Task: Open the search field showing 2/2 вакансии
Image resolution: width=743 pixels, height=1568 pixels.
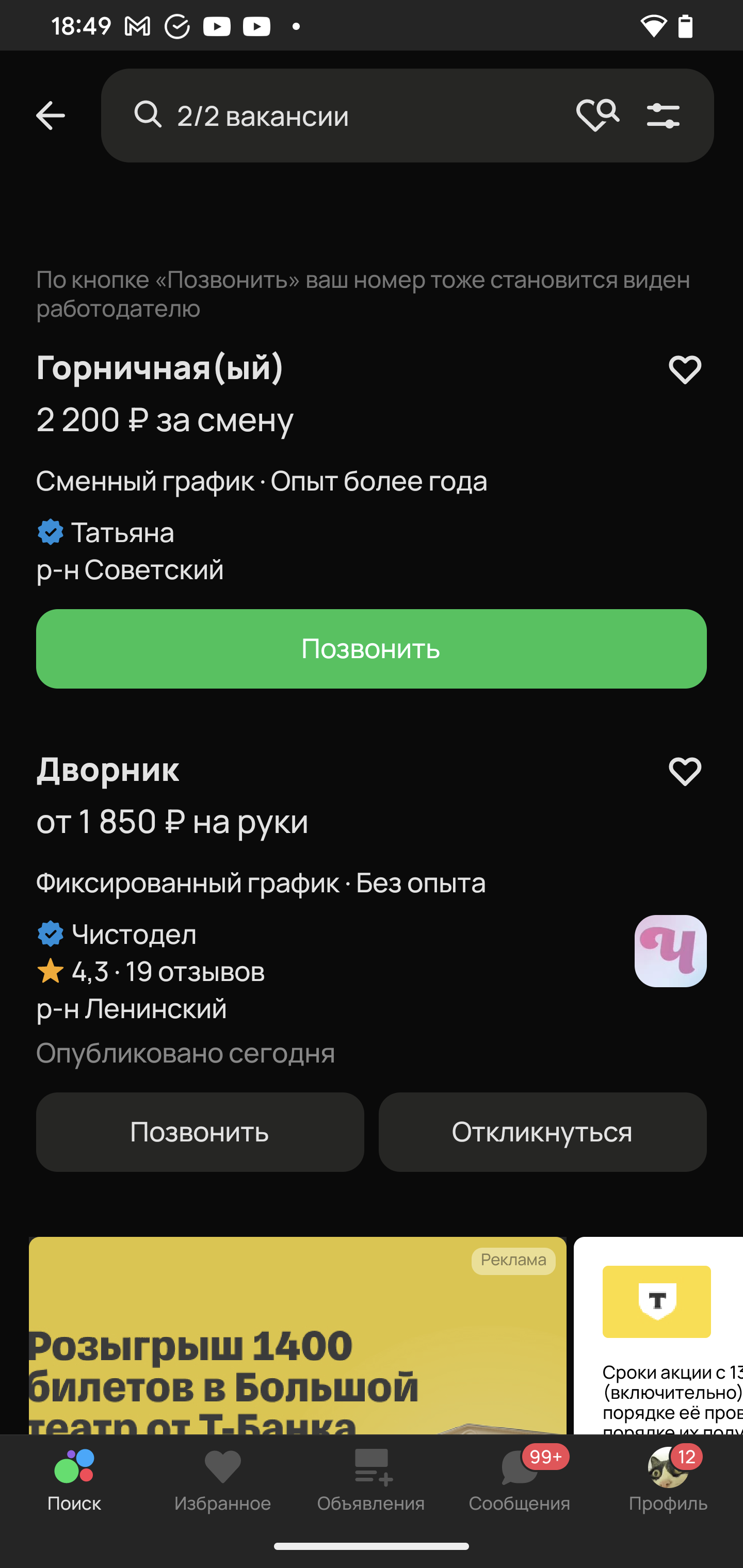Action: (x=341, y=116)
